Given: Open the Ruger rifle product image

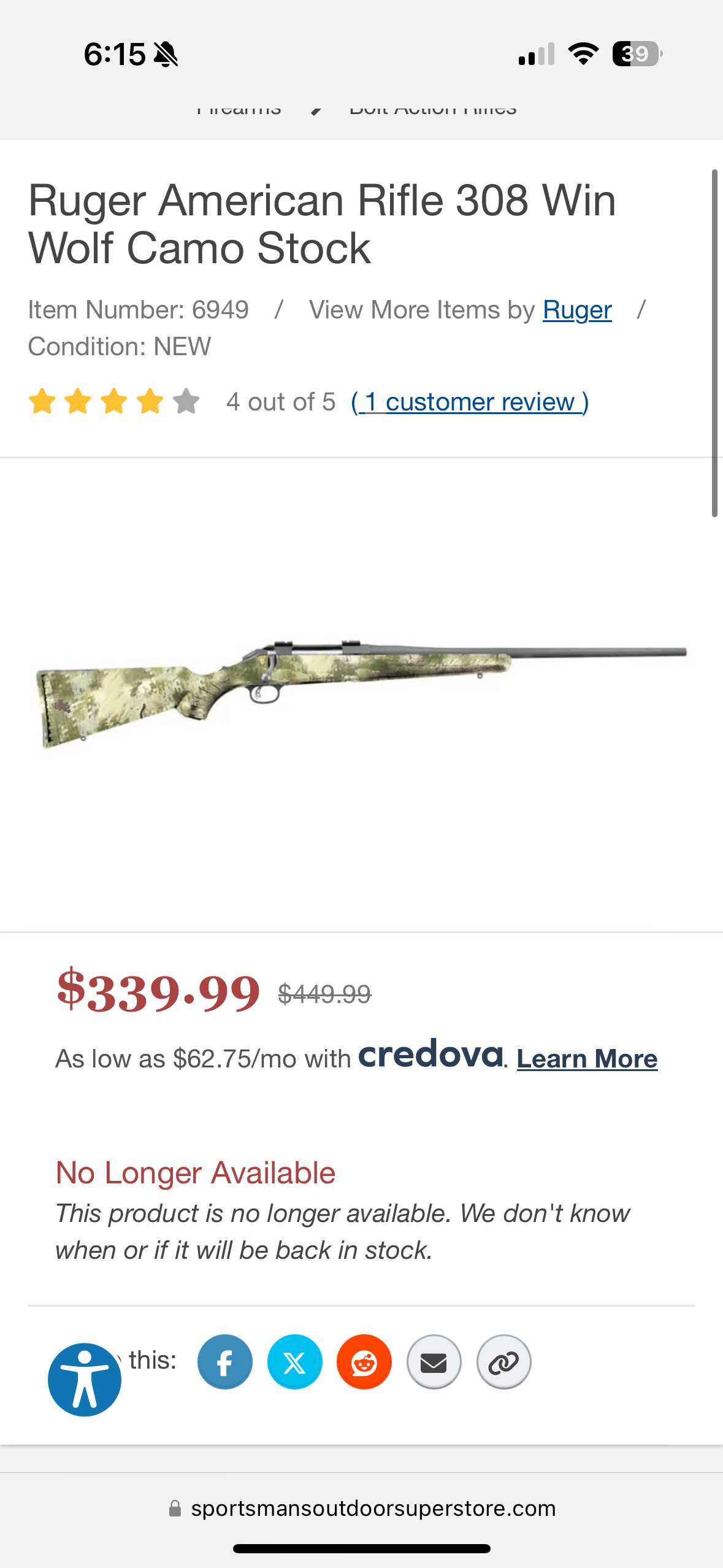Looking at the screenshot, I should [361, 693].
